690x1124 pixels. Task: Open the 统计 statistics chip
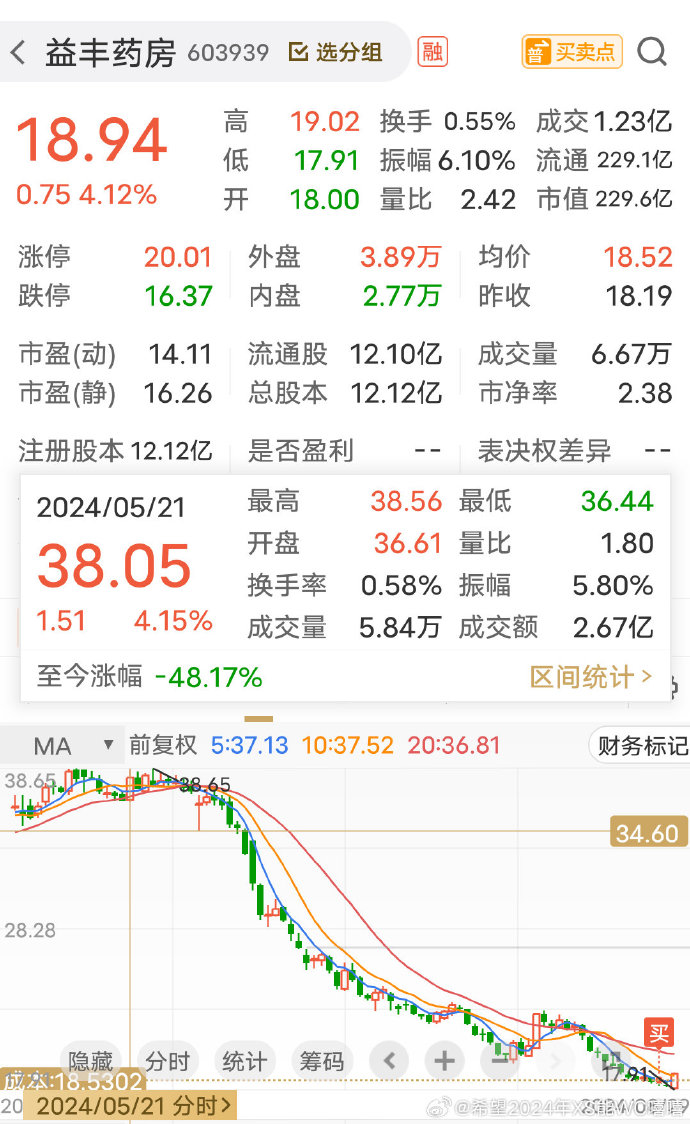[x=244, y=1060]
